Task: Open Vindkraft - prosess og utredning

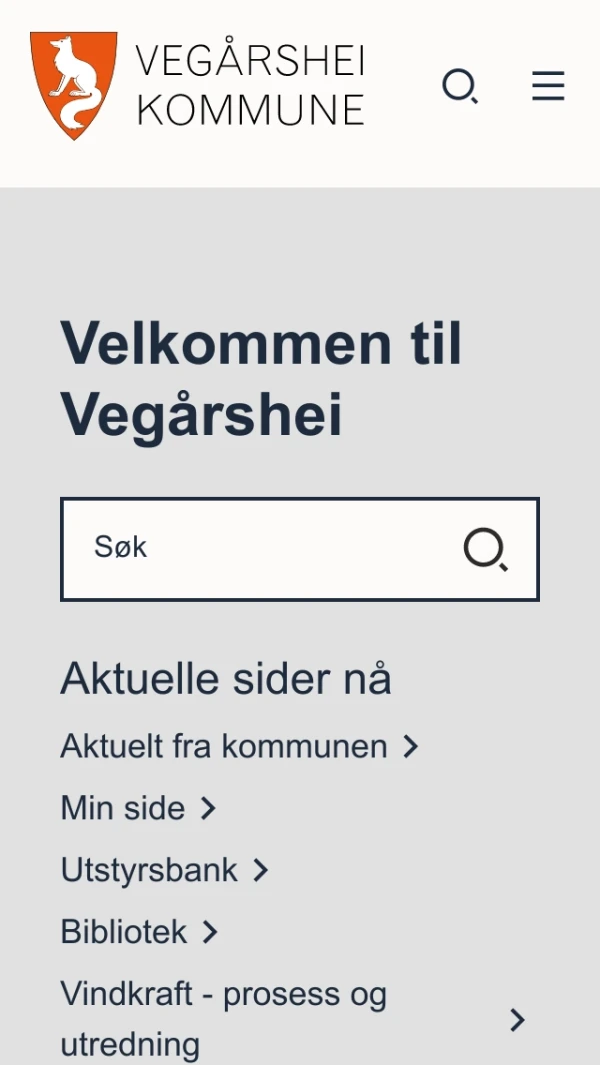Action: click(290, 1019)
